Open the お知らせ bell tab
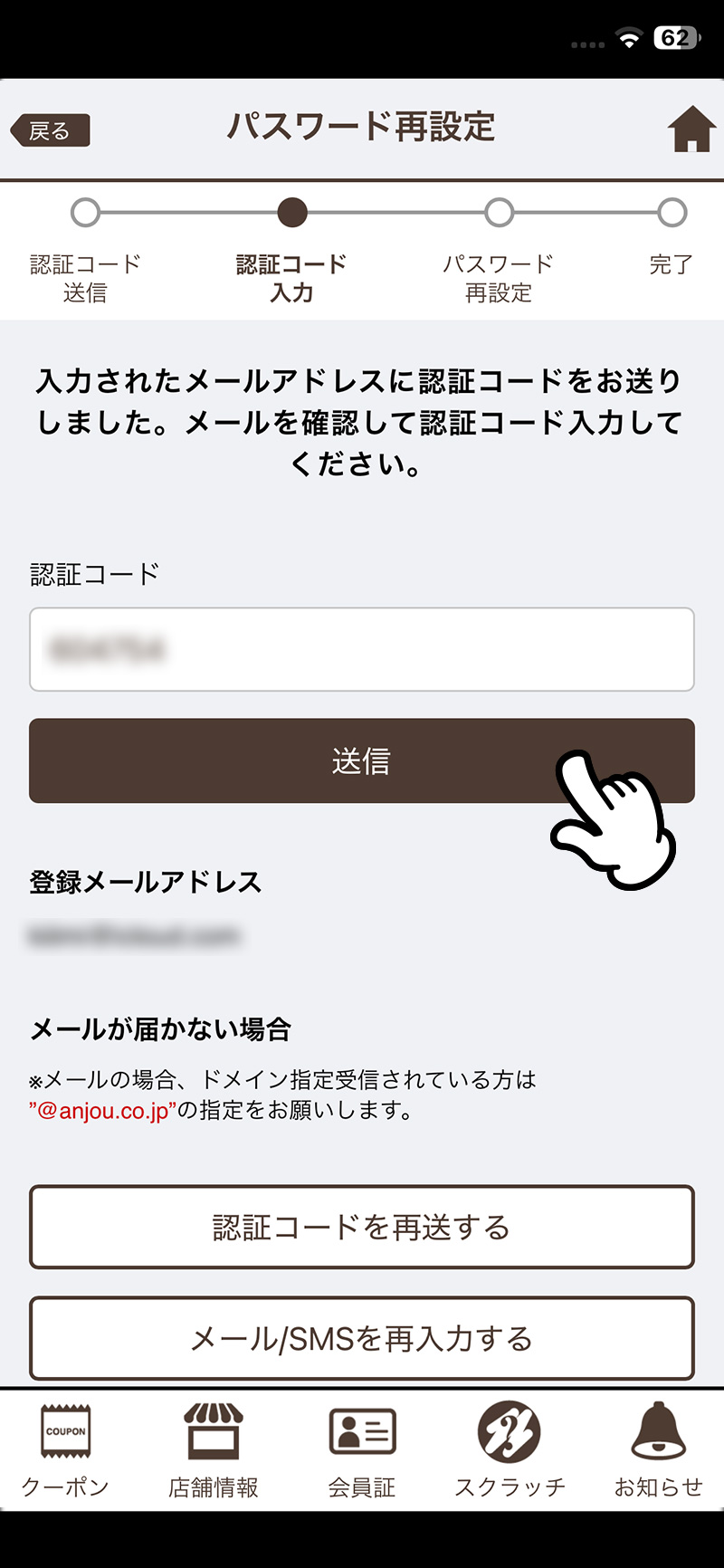The width and height of the screenshot is (724, 1568). [x=658, y=1448]
